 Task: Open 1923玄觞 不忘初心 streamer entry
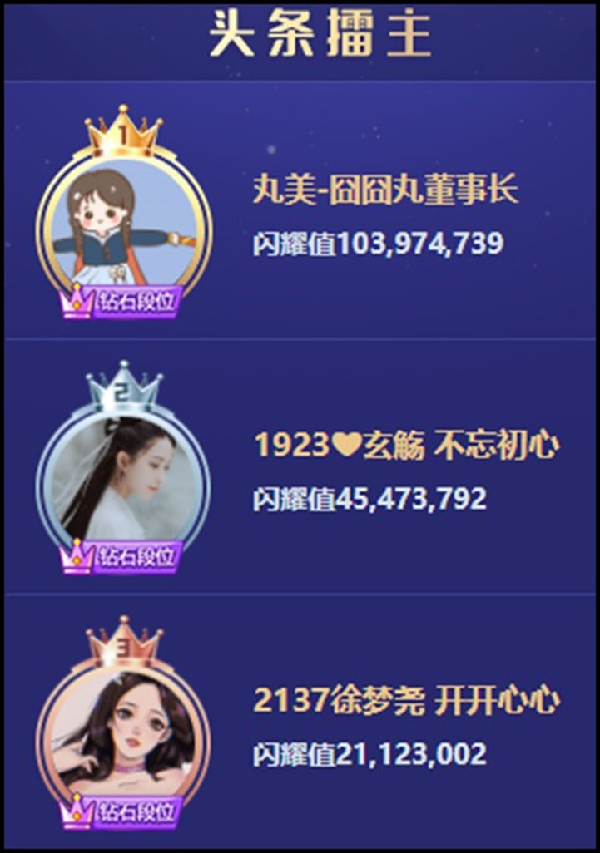[405, 446]
